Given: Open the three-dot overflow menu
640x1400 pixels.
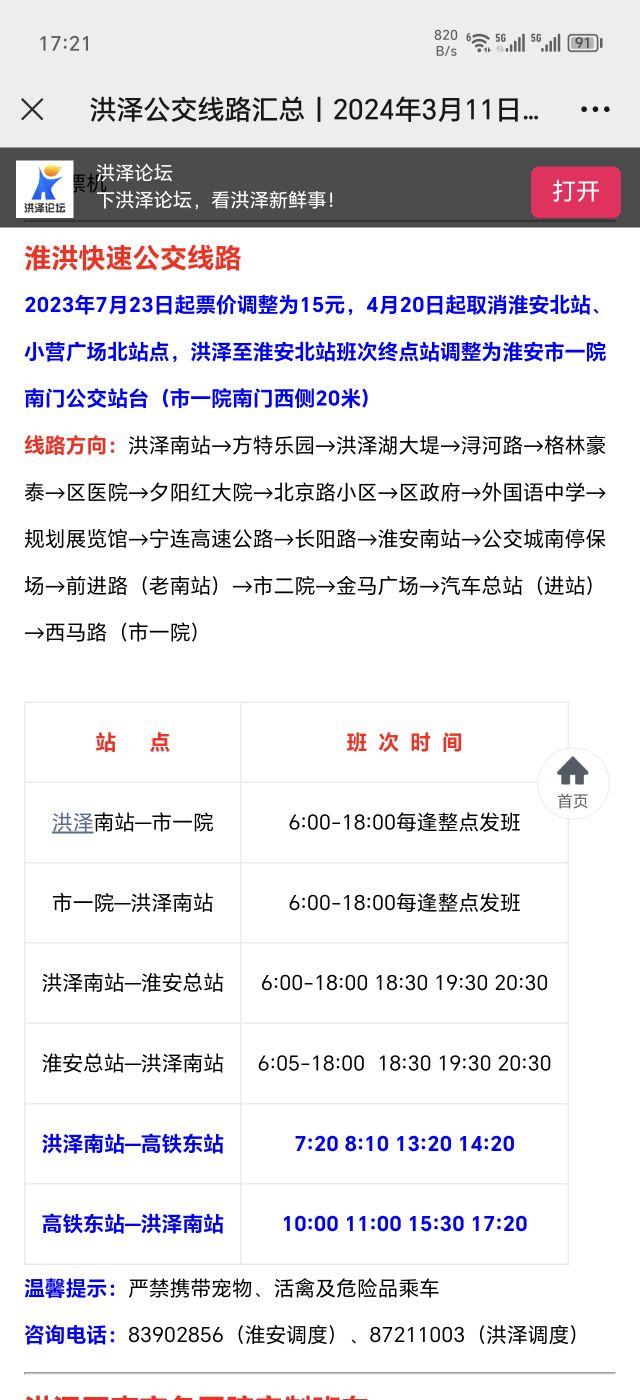Looking at the screenshot, I should click(x=595, y=110).
